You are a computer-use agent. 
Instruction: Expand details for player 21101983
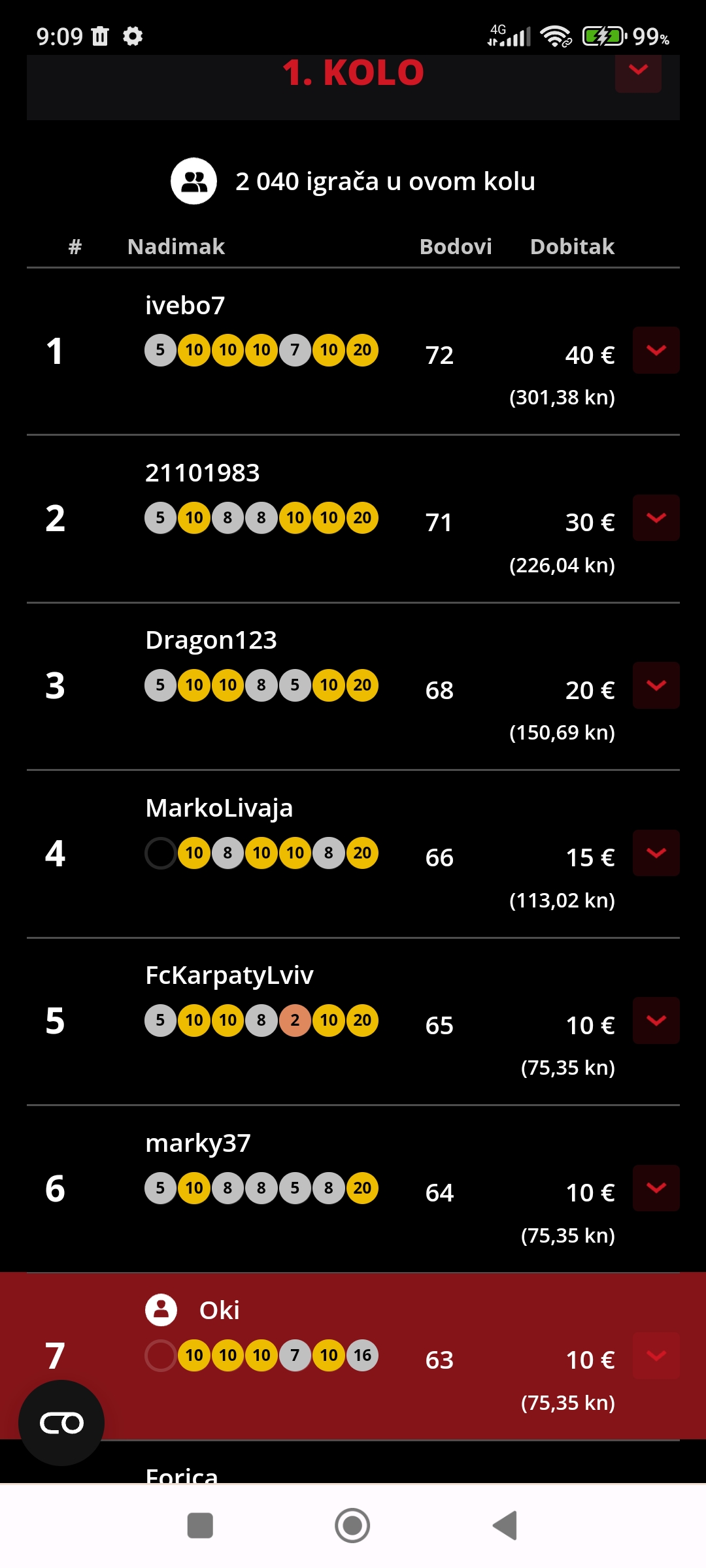coord(656,518)
